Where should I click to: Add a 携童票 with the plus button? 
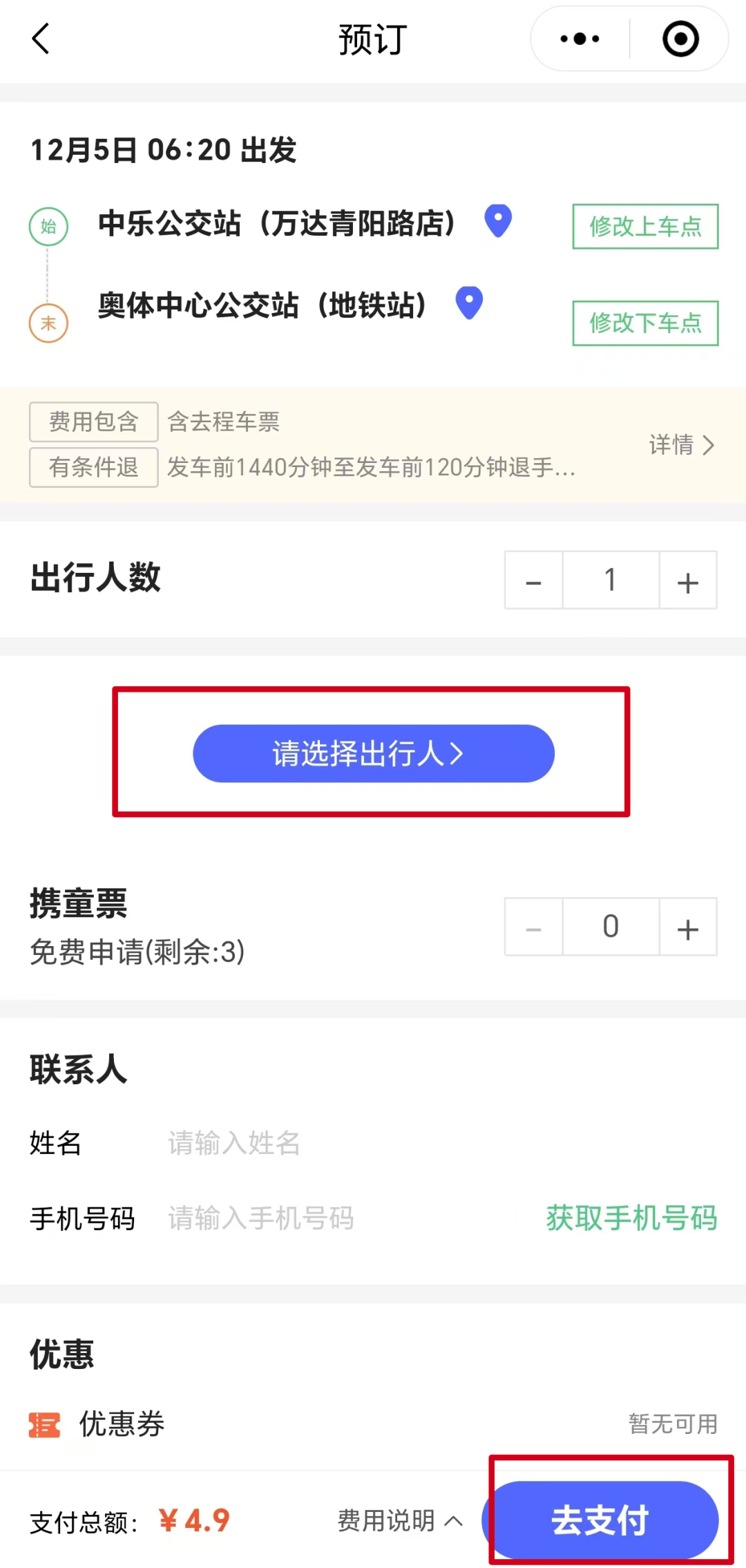click(688, 927)
